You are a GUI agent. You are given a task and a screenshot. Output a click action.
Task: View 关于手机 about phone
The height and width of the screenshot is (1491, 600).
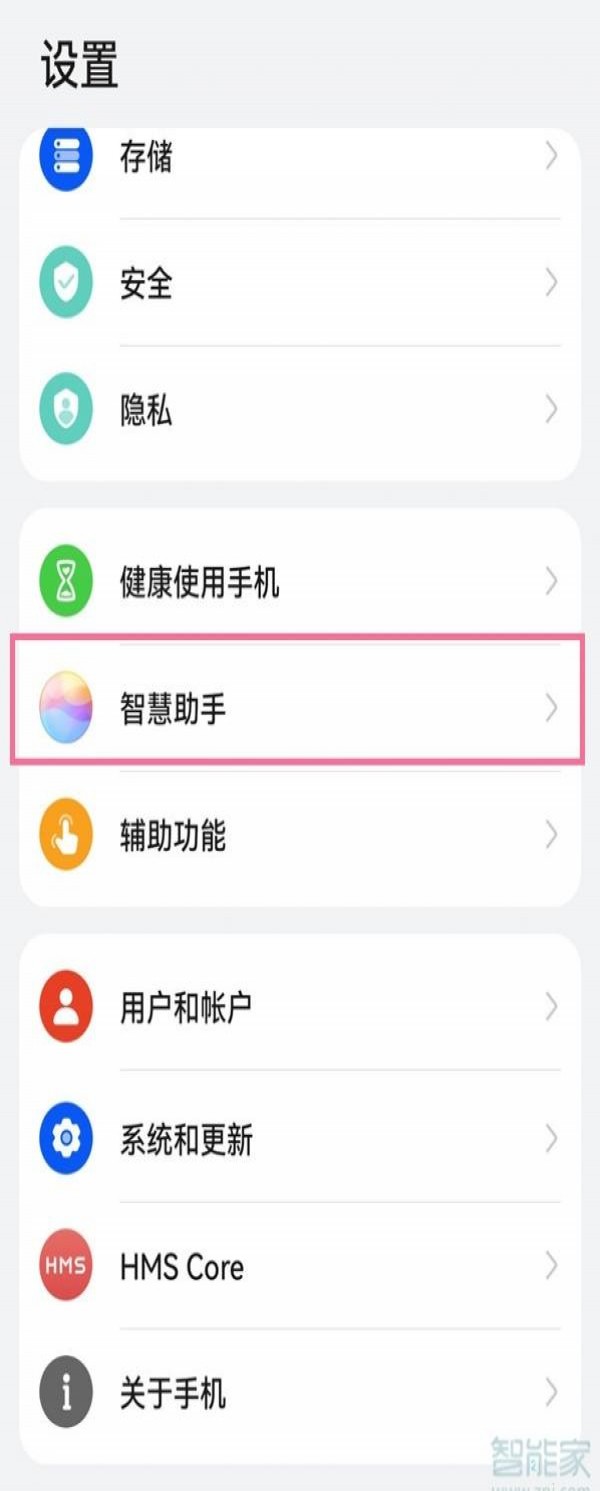(300, 1393)
